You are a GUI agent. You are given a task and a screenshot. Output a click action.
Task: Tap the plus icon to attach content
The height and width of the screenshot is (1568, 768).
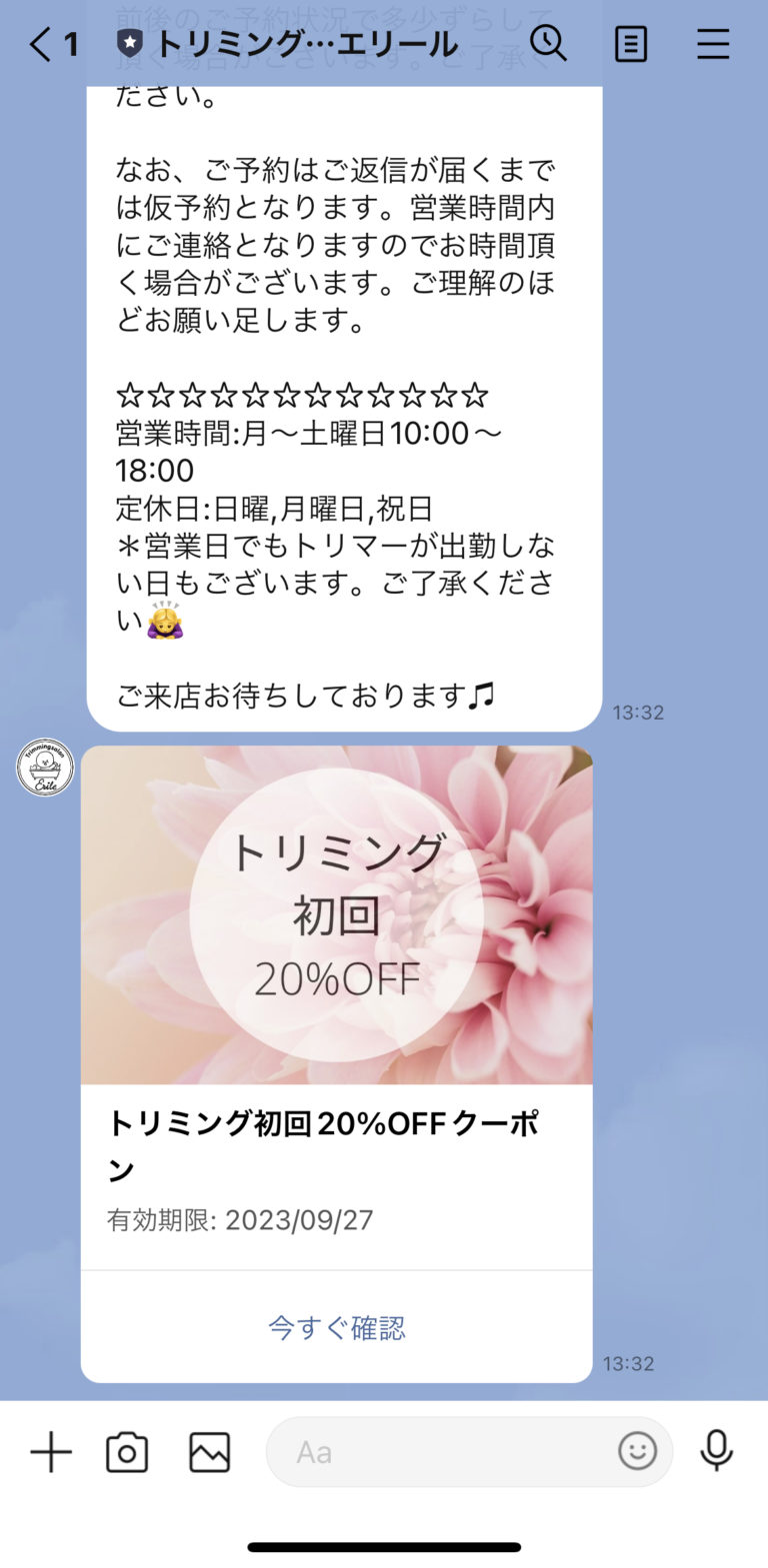[x=50, y=1451]
